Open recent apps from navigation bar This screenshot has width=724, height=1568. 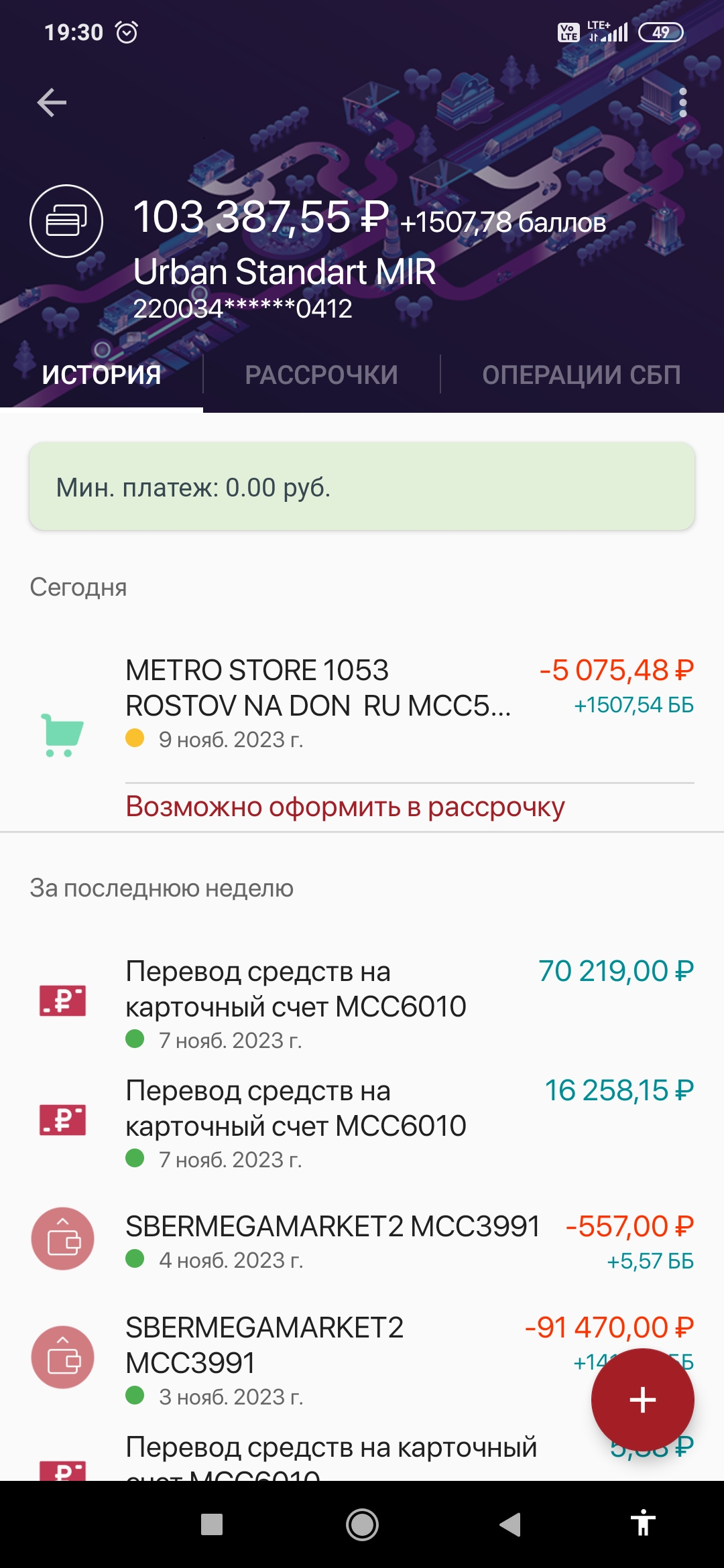tap(212, 1524)
